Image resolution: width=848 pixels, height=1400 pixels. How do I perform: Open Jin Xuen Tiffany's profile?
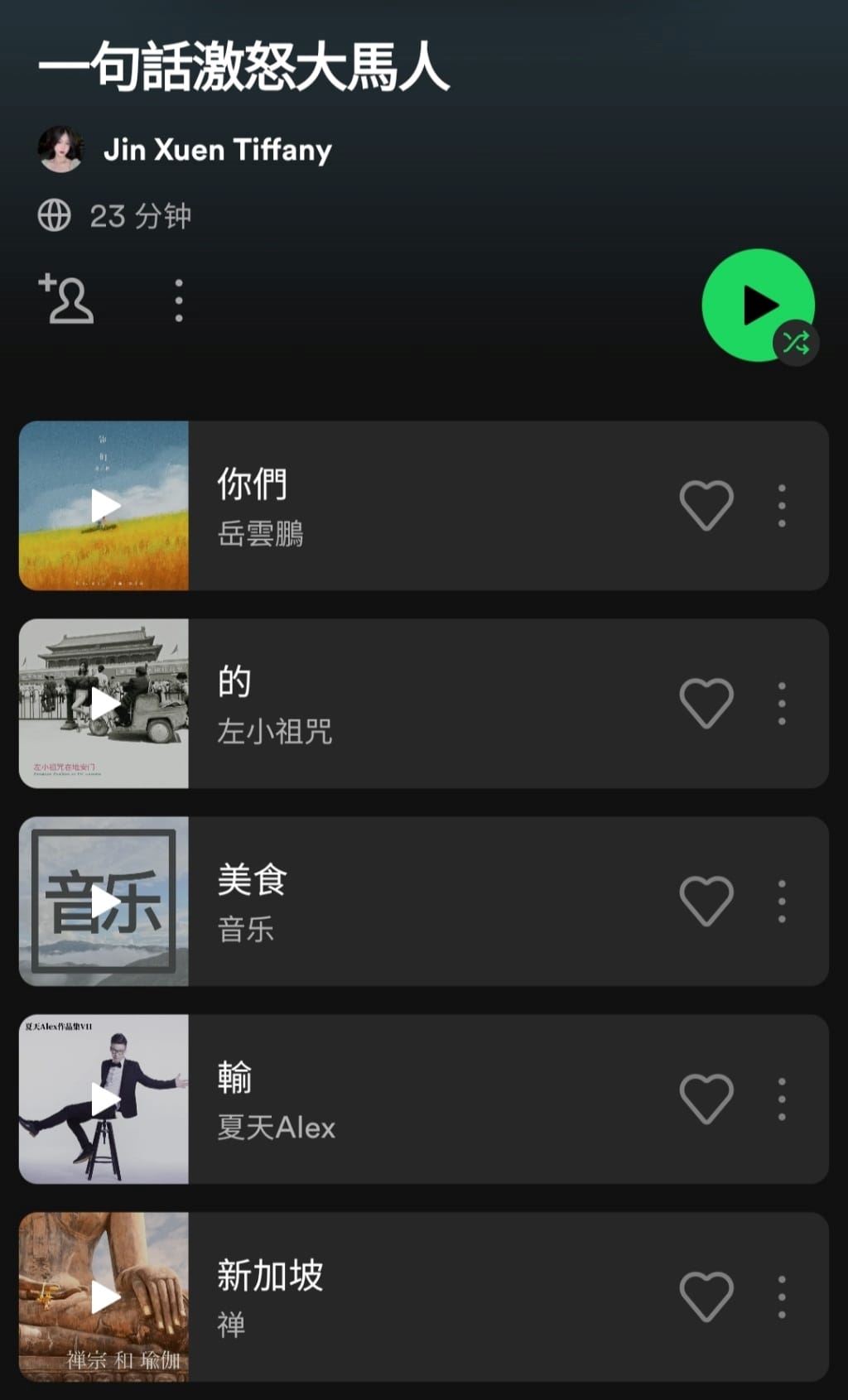point(216,150)
